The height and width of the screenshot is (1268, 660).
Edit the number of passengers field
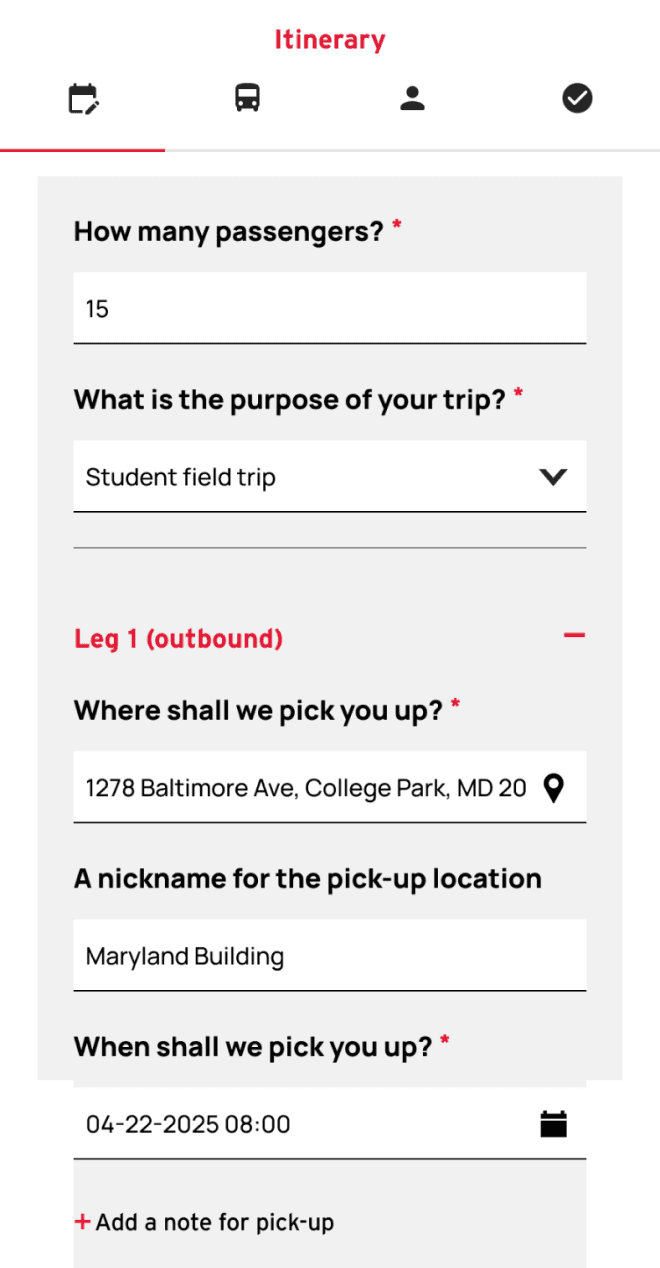coord(329,309)
